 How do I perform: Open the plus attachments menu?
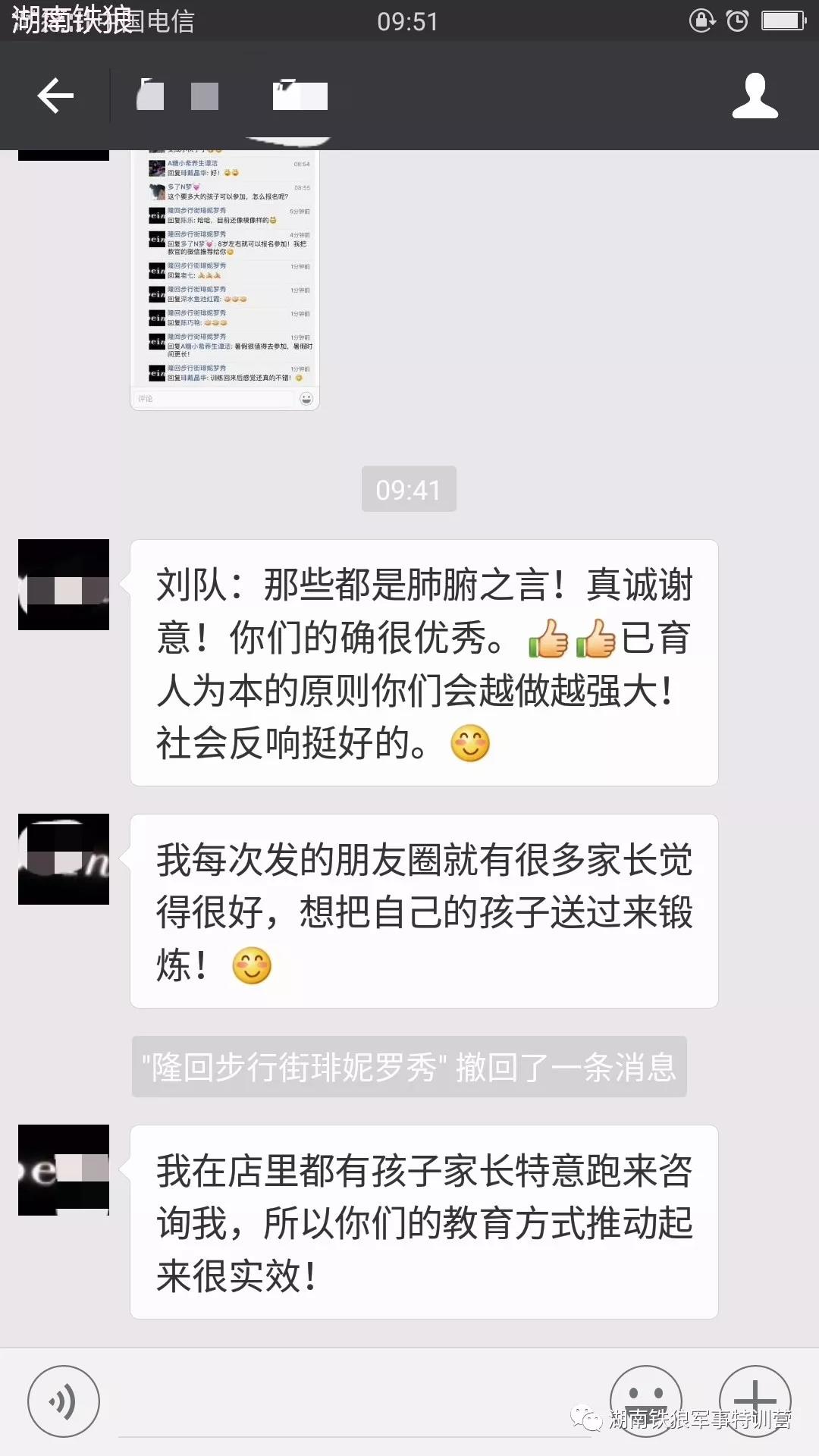tap(755, 1400)
